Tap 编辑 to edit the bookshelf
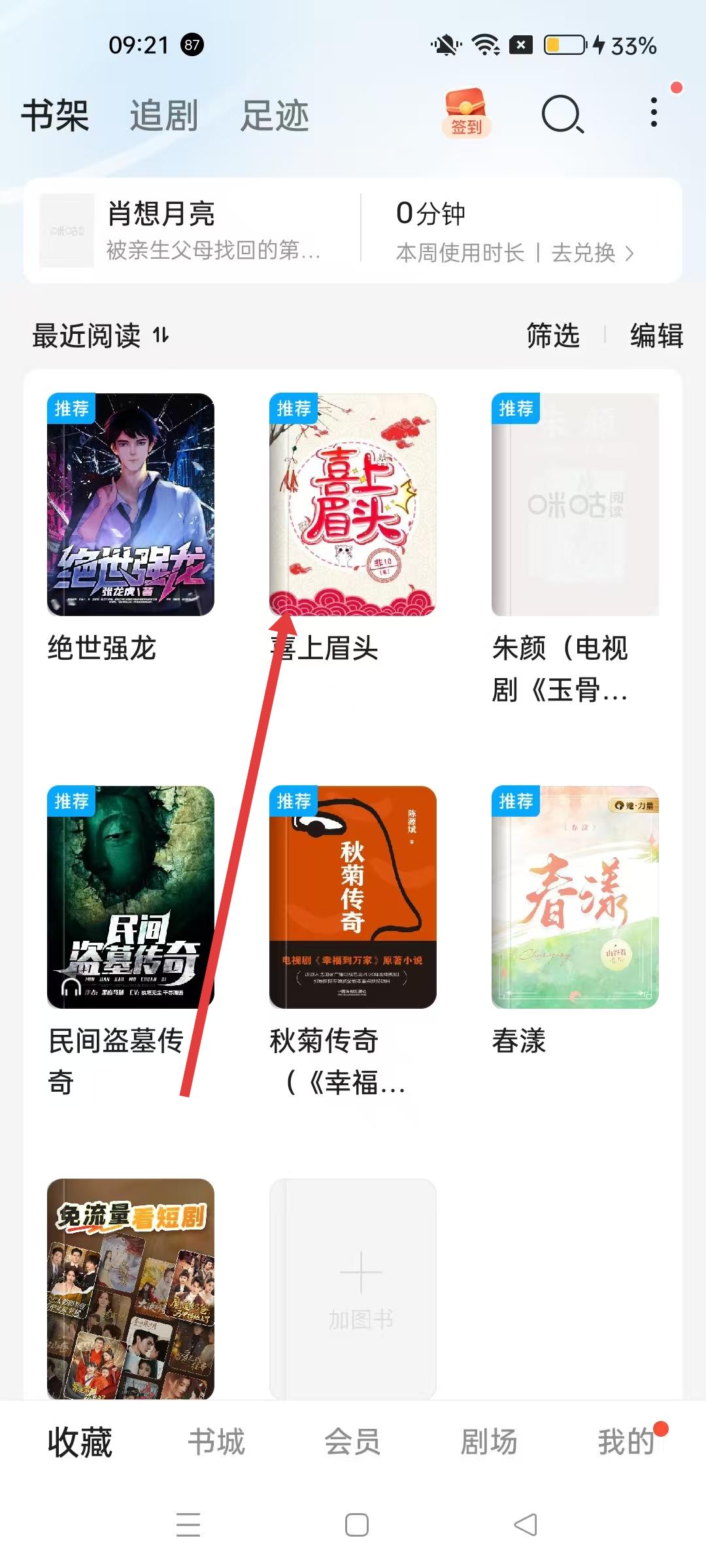 pos(656,336)
